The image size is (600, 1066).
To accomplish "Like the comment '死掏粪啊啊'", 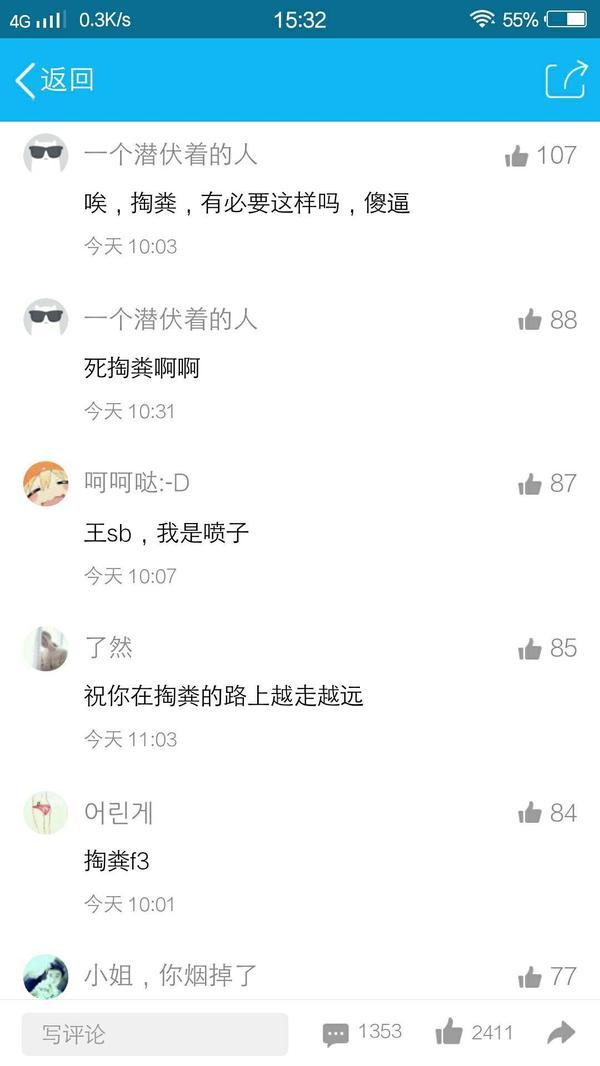I will pyautogui.click(x=529, y=320).
